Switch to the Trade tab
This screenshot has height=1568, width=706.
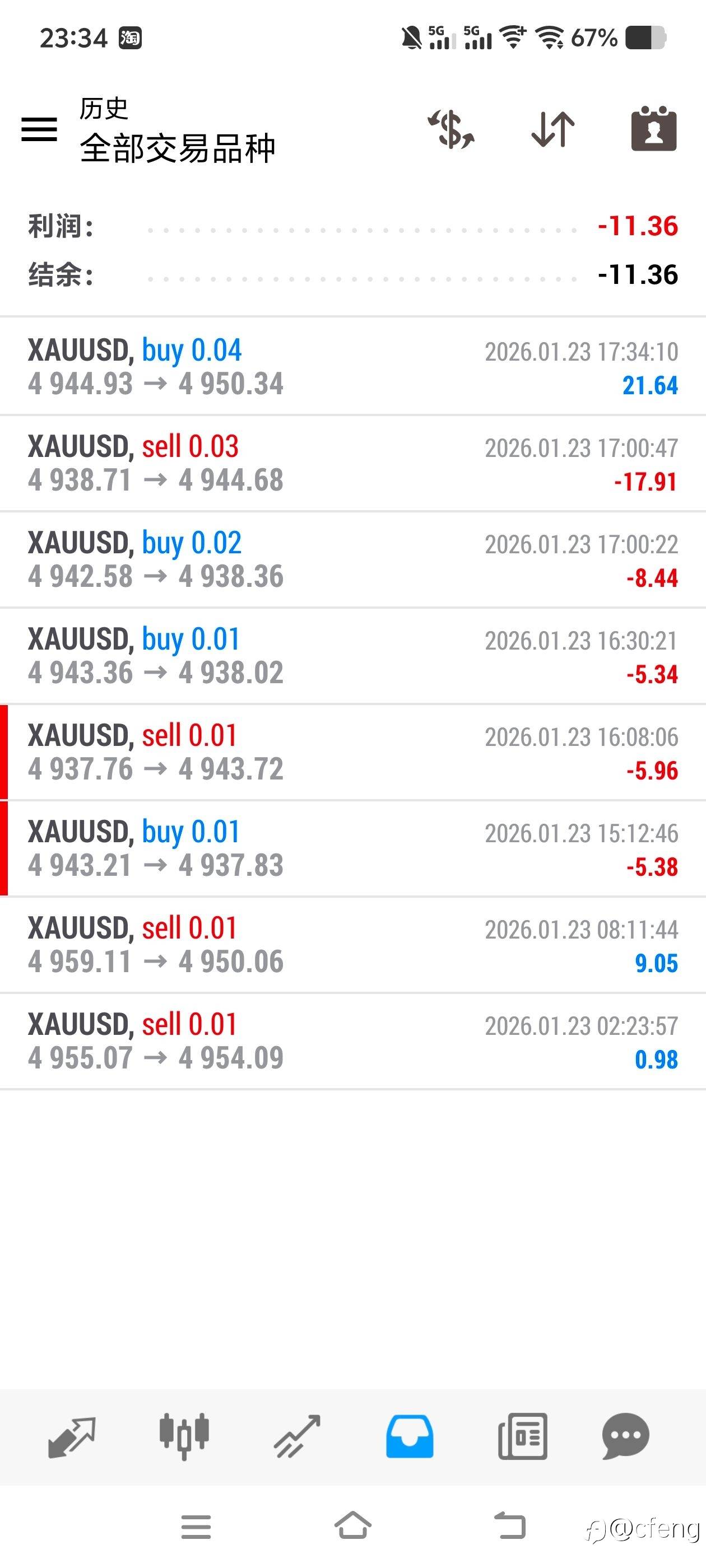click(x=298, y=1436)
